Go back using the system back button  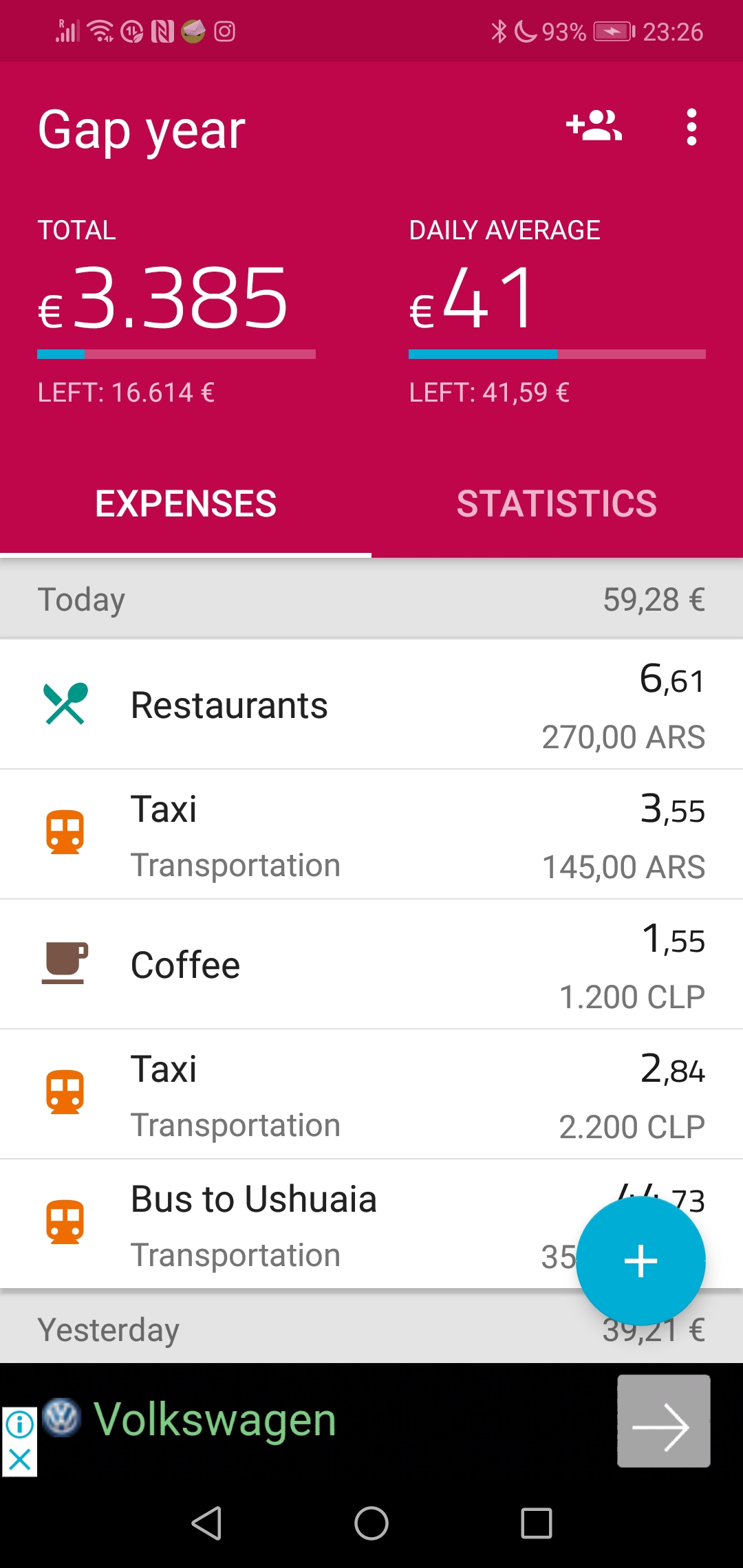(x=206, y=1523)
